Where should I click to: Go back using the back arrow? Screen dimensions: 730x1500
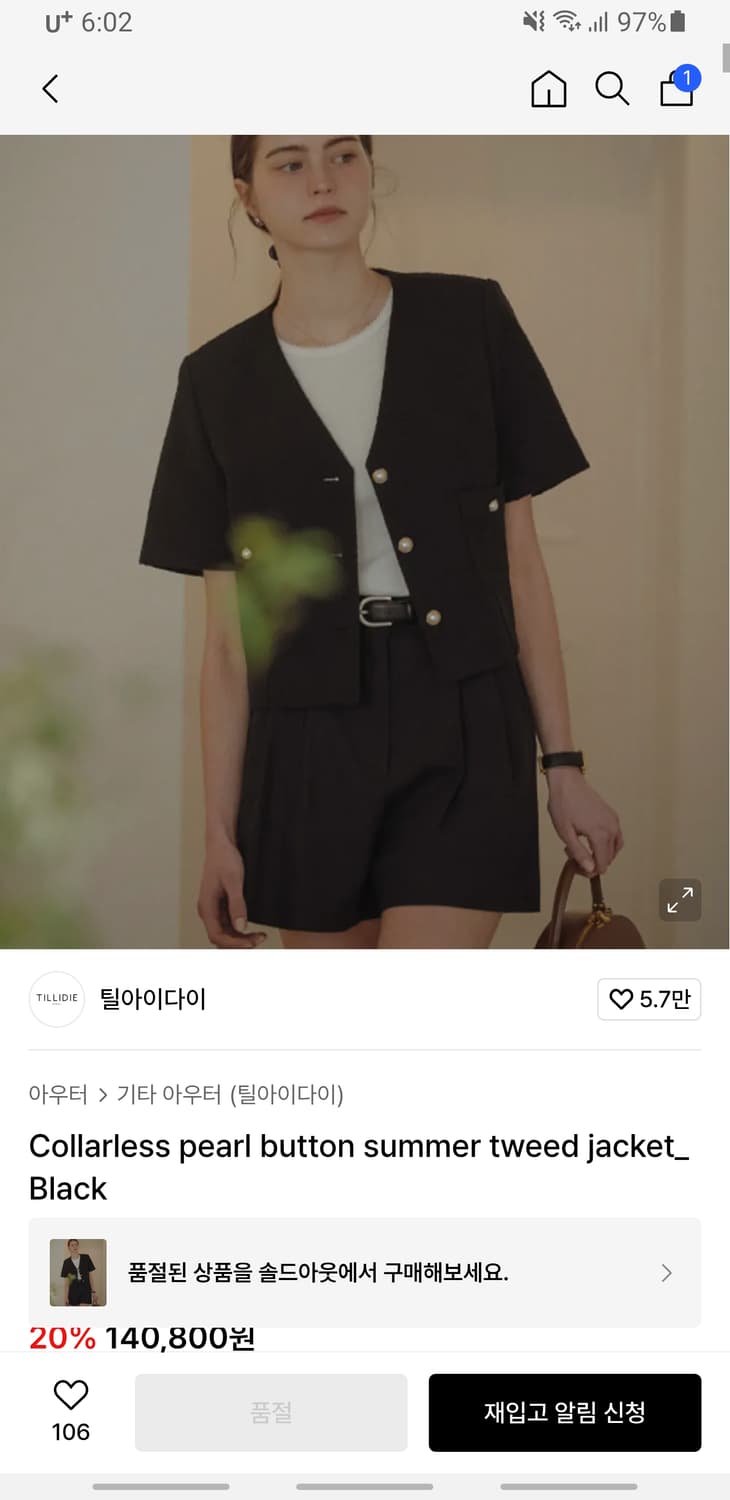click(50, 88)
